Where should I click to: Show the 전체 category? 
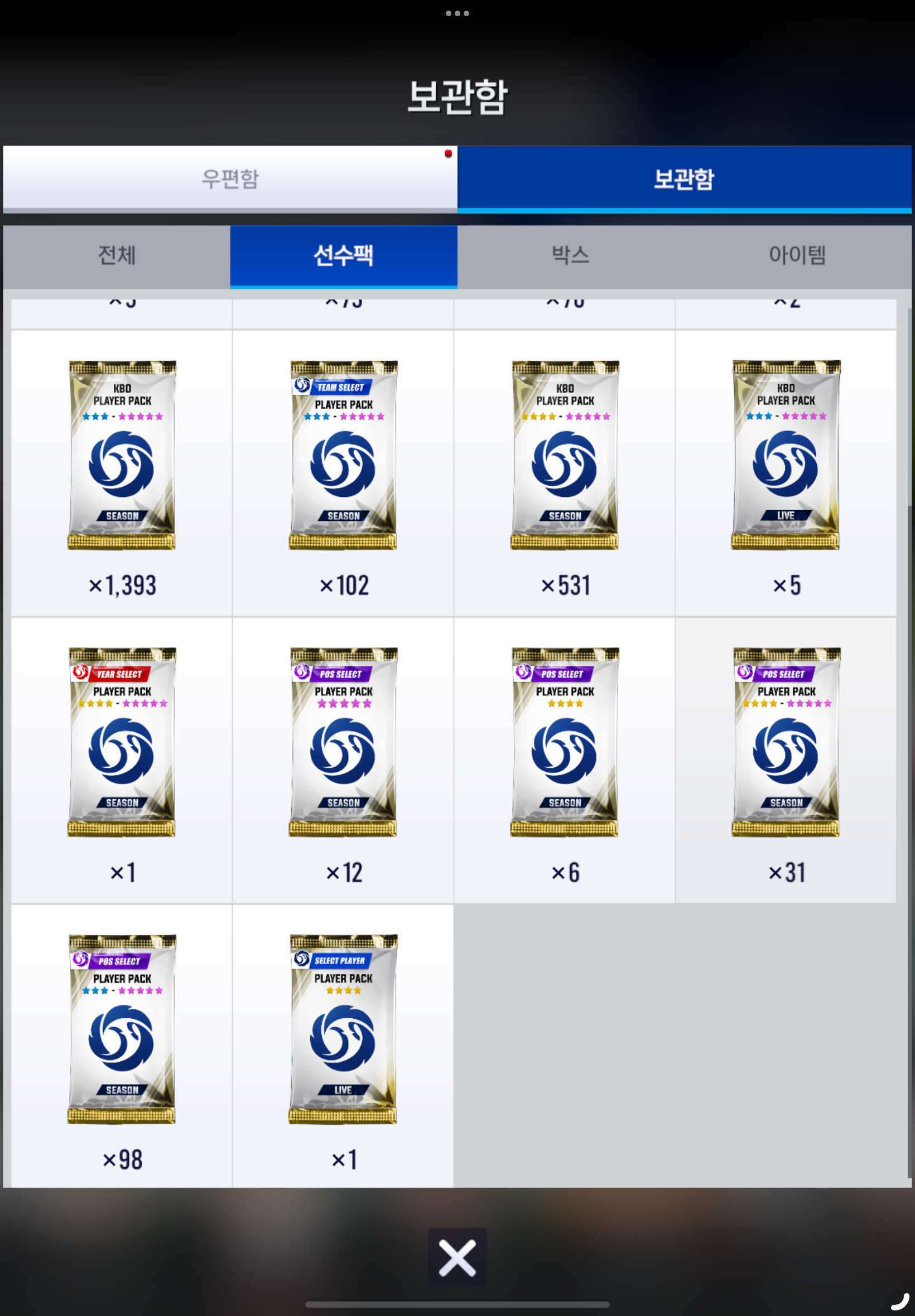click(x=117, y=255)
